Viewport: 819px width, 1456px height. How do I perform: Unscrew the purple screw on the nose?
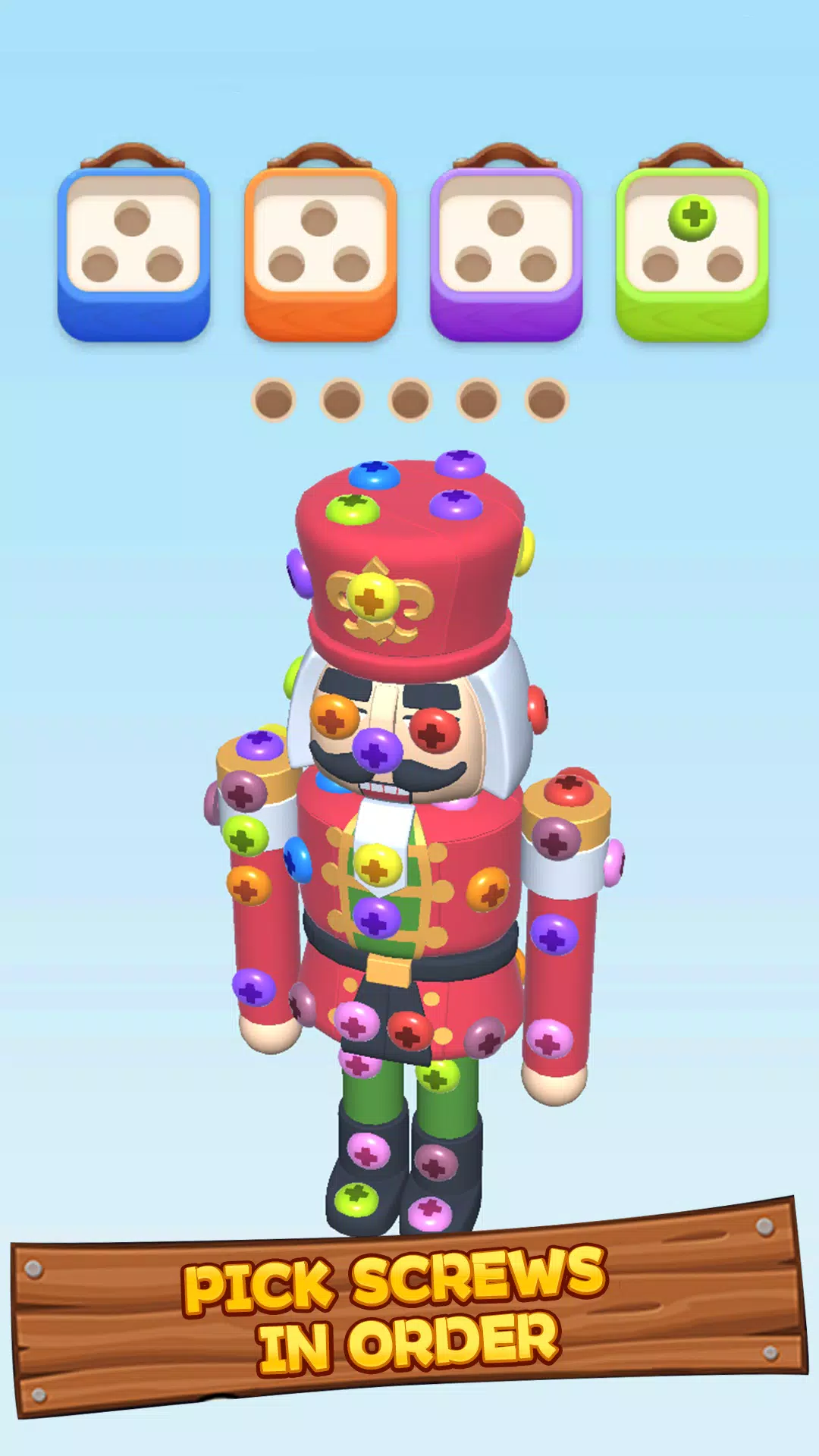click(377, 751)
